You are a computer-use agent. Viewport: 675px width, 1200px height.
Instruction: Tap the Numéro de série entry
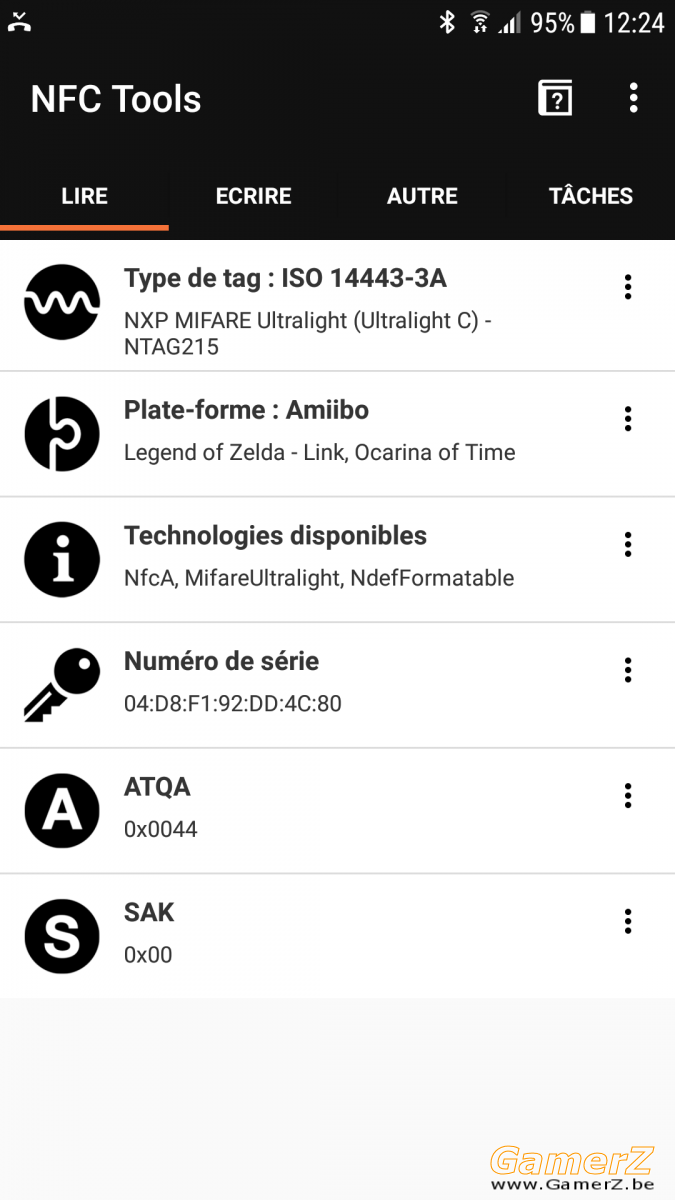click(337, 685)
